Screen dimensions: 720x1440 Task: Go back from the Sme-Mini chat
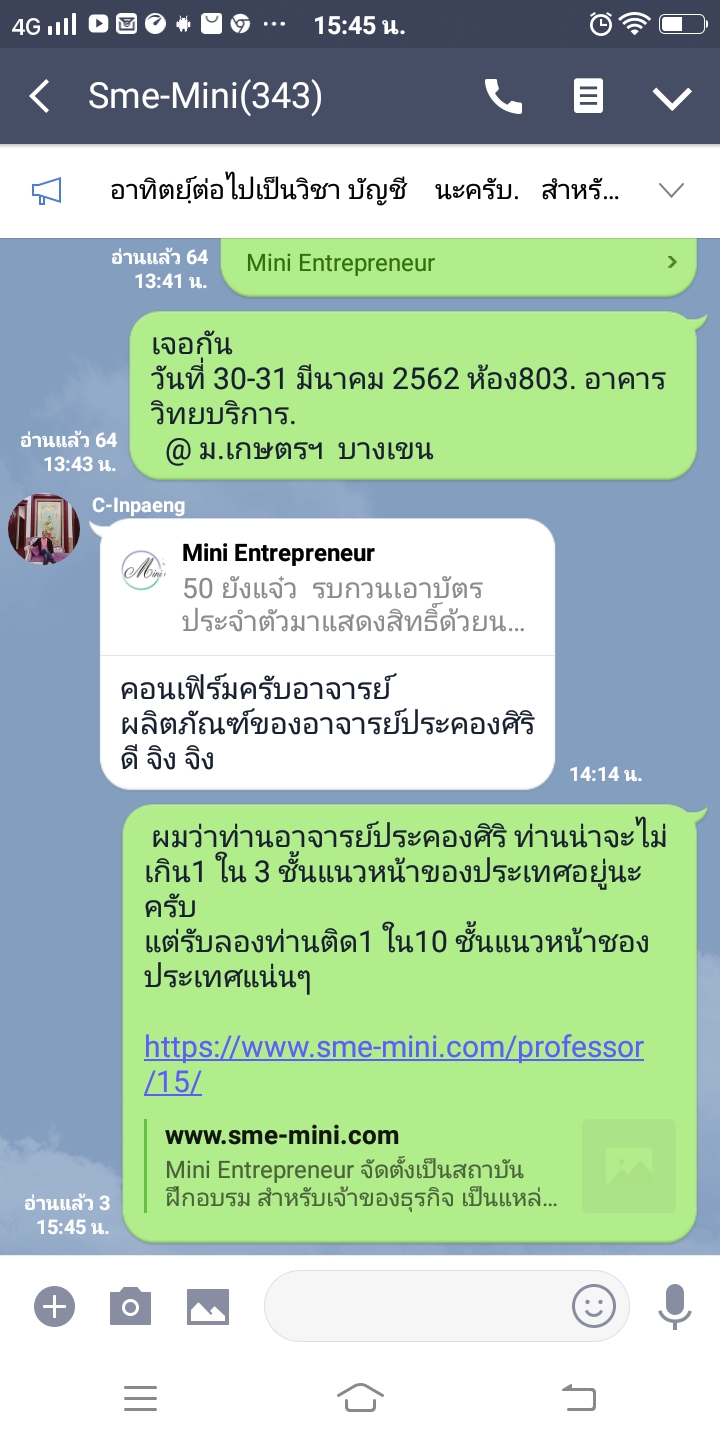pos(40,97)
